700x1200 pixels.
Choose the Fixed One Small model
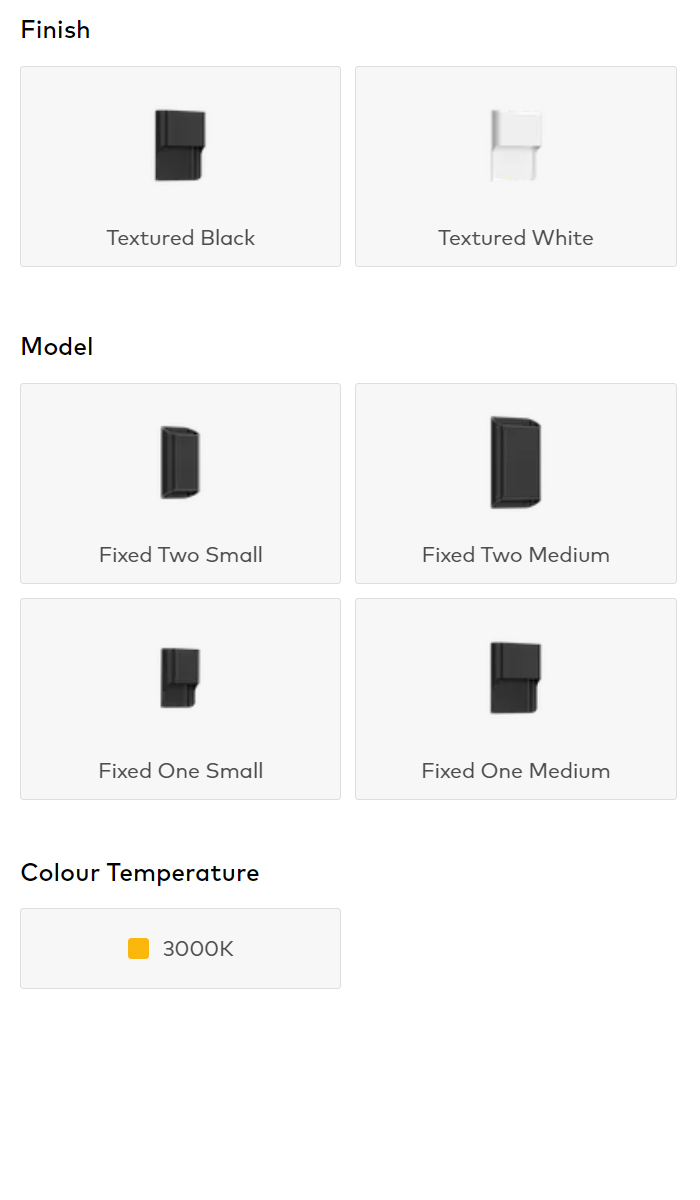(180, 699)
